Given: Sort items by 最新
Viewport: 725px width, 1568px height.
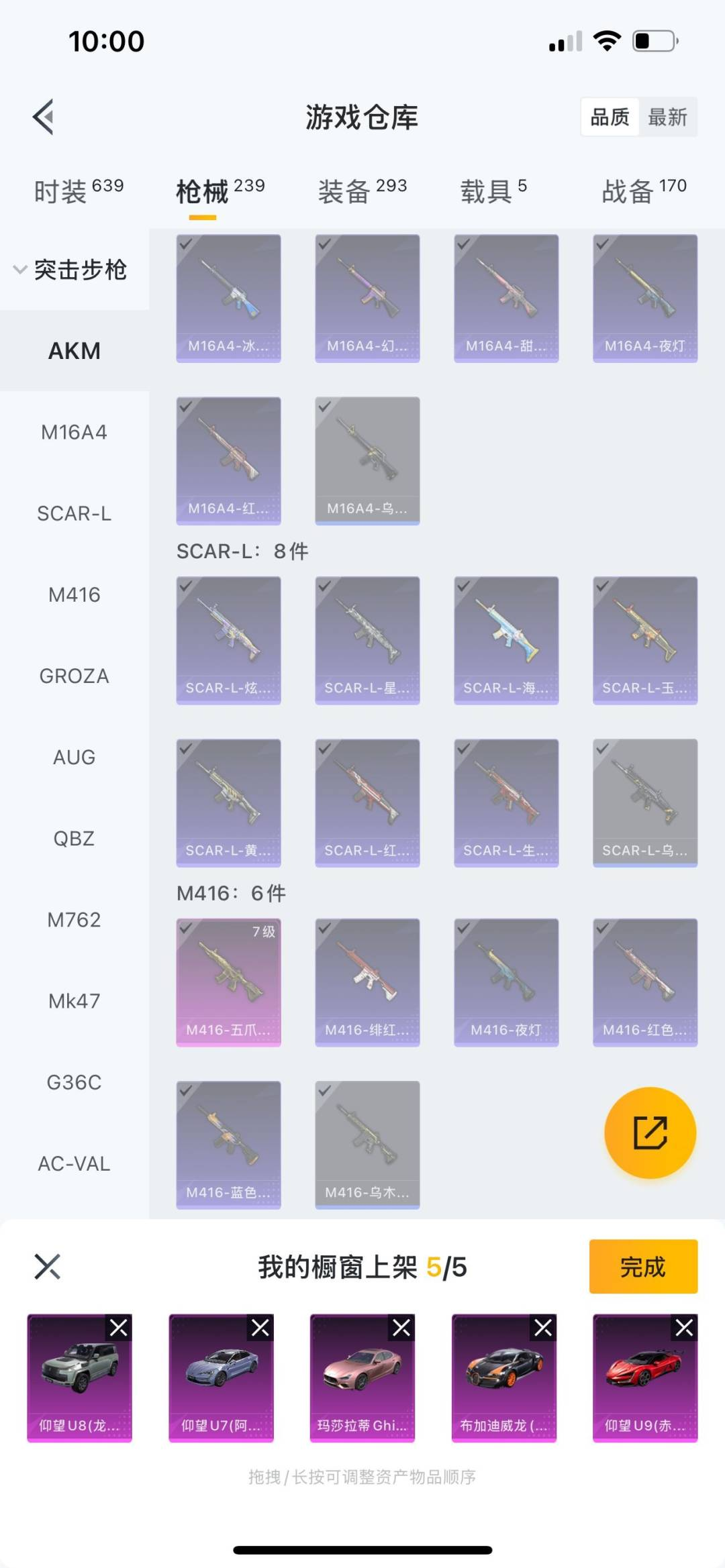Looking at the screenshot, I should pyautogui.click(x=667, y=117).
